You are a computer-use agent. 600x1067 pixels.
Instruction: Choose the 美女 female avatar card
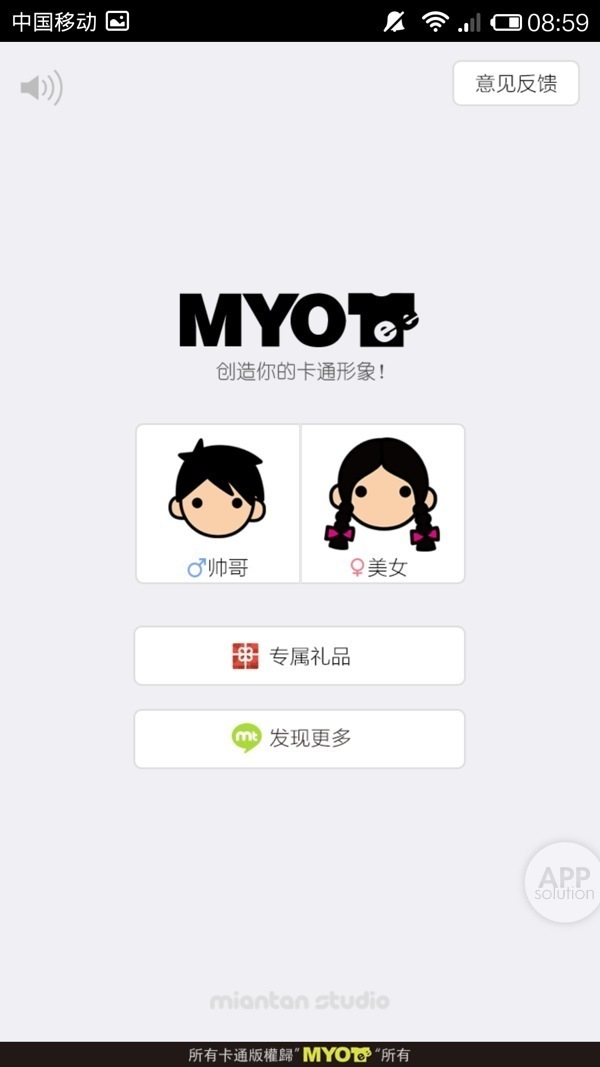click(x=382, y=503)
